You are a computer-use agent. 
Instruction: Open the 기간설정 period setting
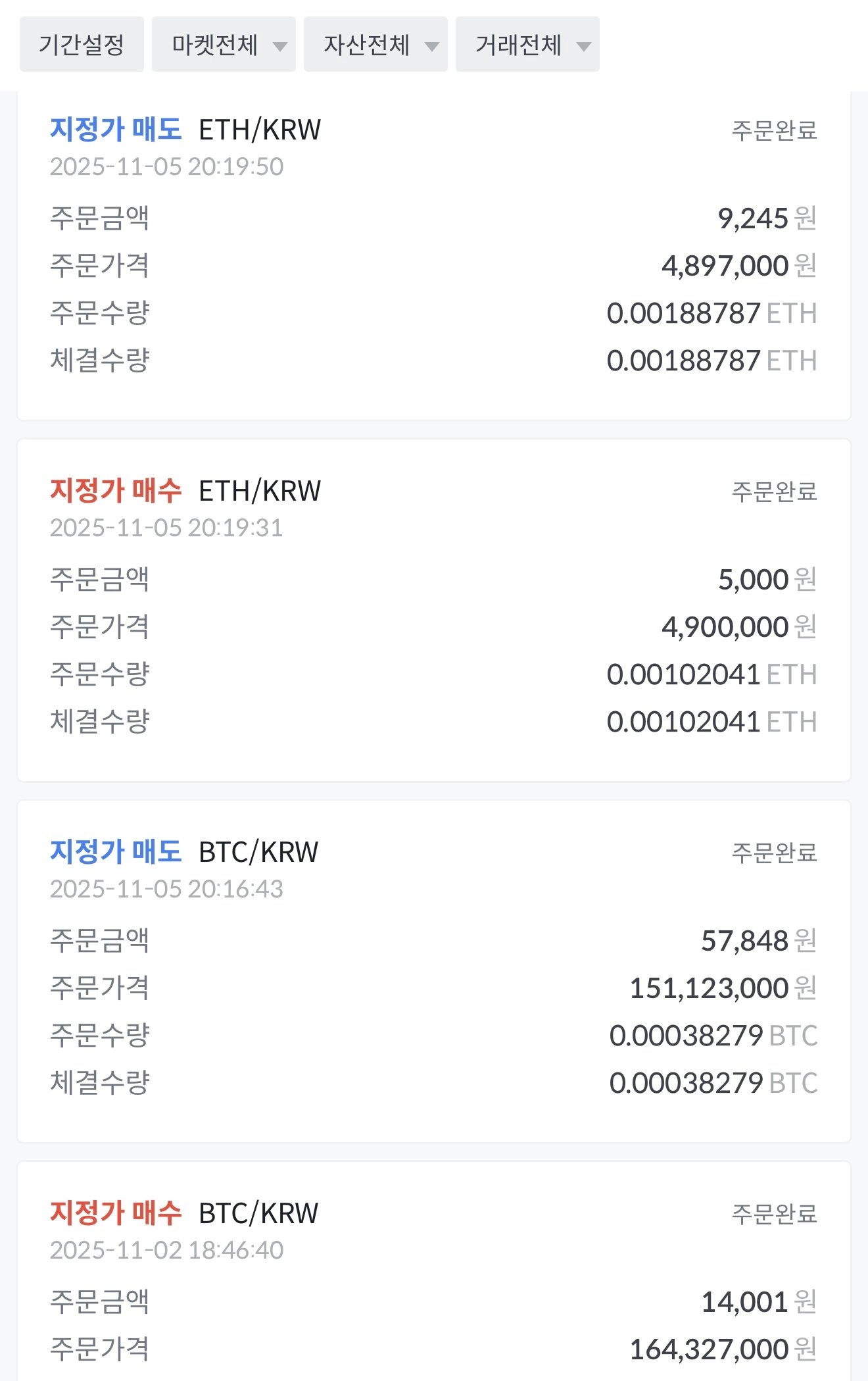82,45
